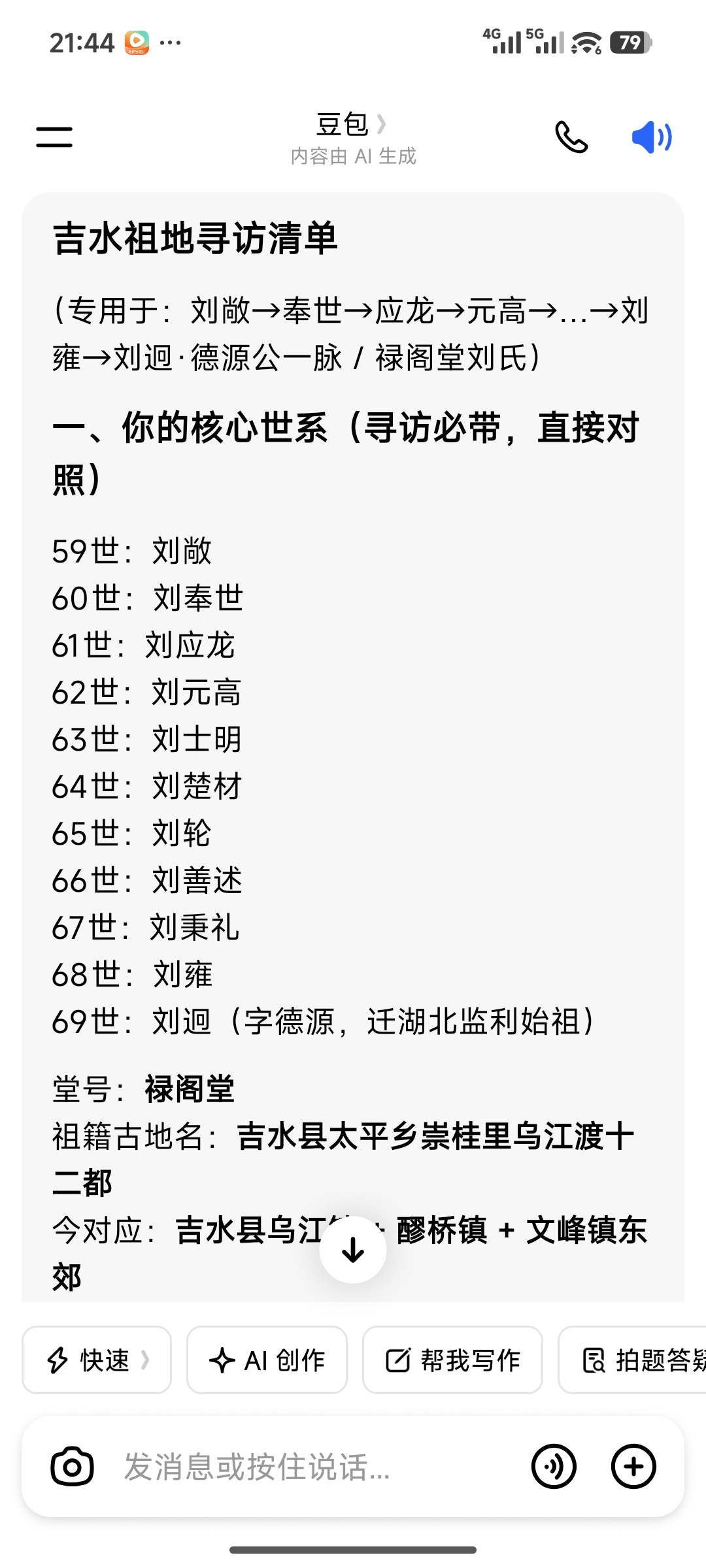Image resolution: width=706 pixels, height=1568 pixels.
Task: Select the AI 创作 chip
Action: [267, 1360]
